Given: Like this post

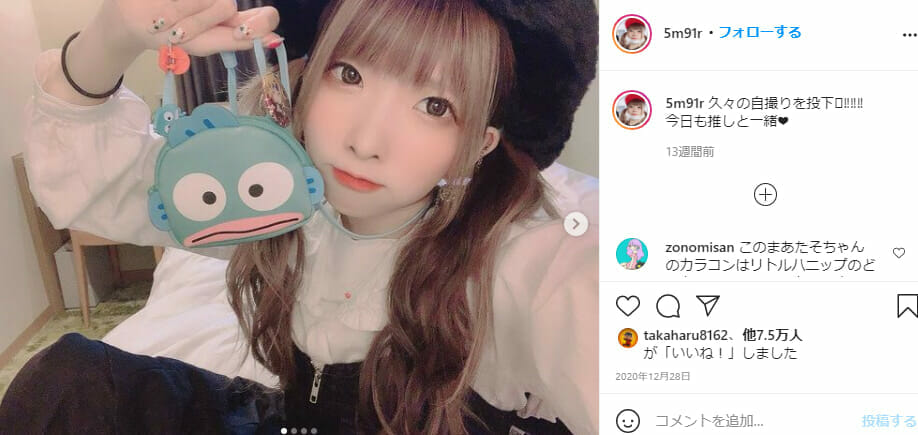Looking at the screenshot, I should point(628,305).
